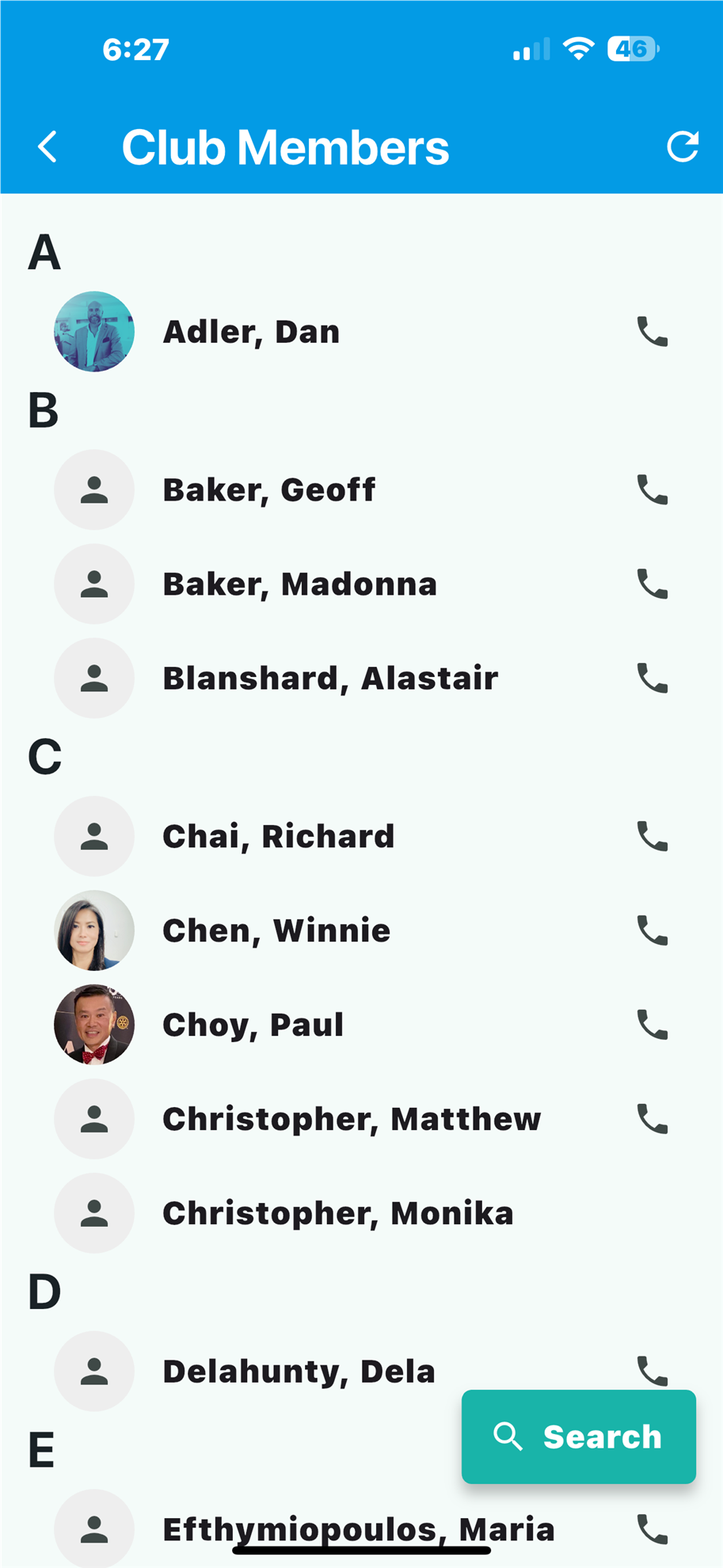Image resolution: width=723 pixels, height=1568 pixels.
Task: Call Baker, Geoff
Action: (x=653, y=490)
